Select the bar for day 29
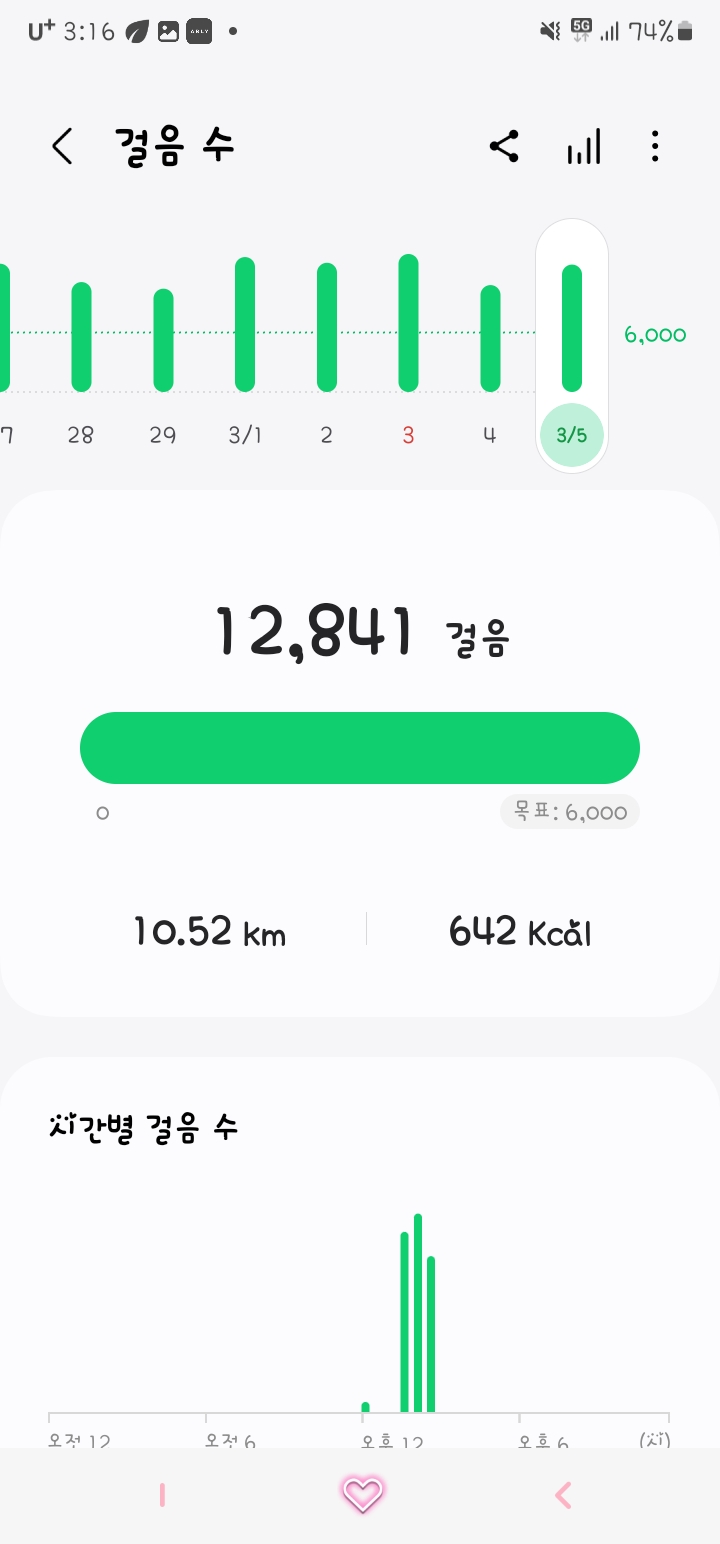 click(x=163, y=340)
